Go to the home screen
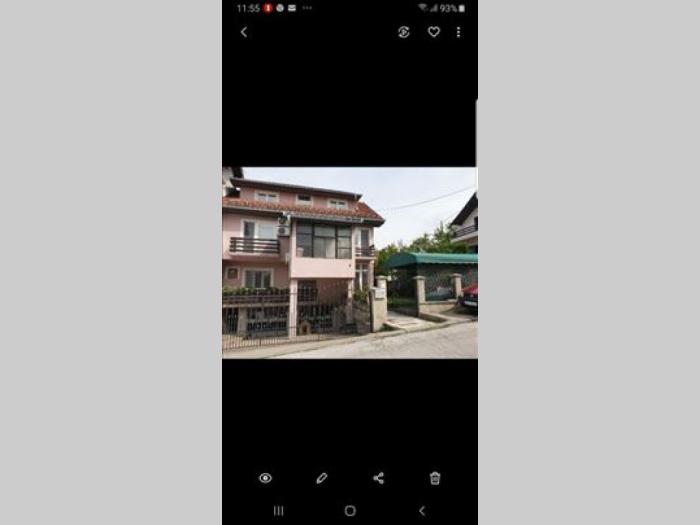 click(350, 510)
